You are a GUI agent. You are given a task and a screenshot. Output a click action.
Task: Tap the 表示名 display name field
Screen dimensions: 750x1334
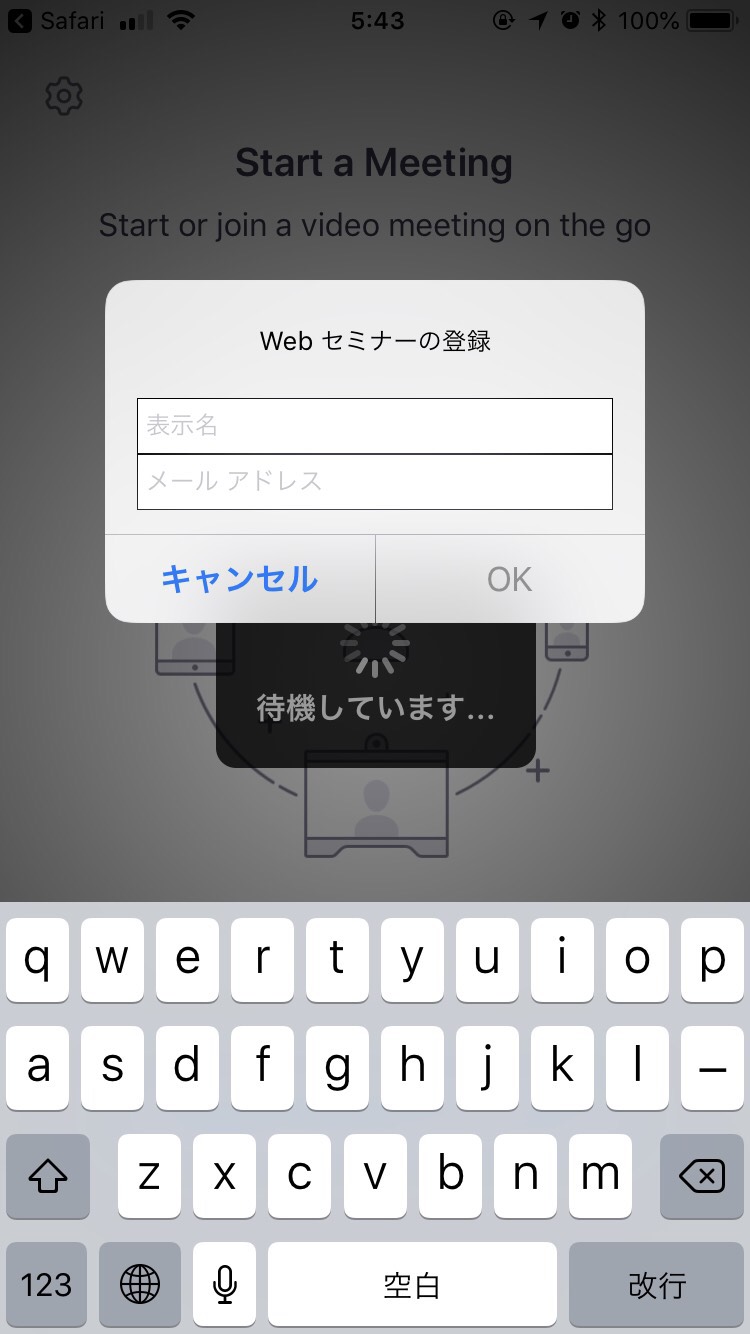[x=375, y=426]
